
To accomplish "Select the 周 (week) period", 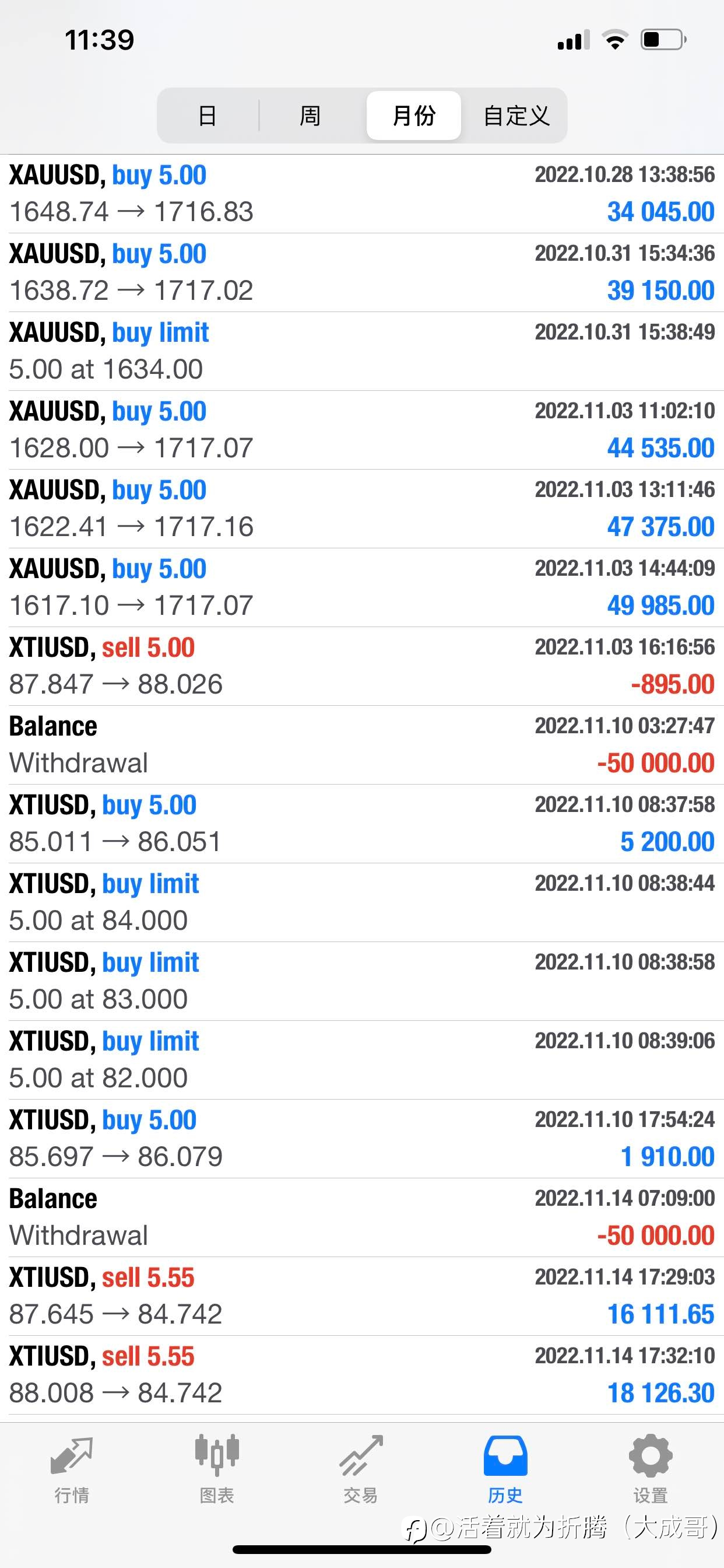I will (x=310, y=115).
